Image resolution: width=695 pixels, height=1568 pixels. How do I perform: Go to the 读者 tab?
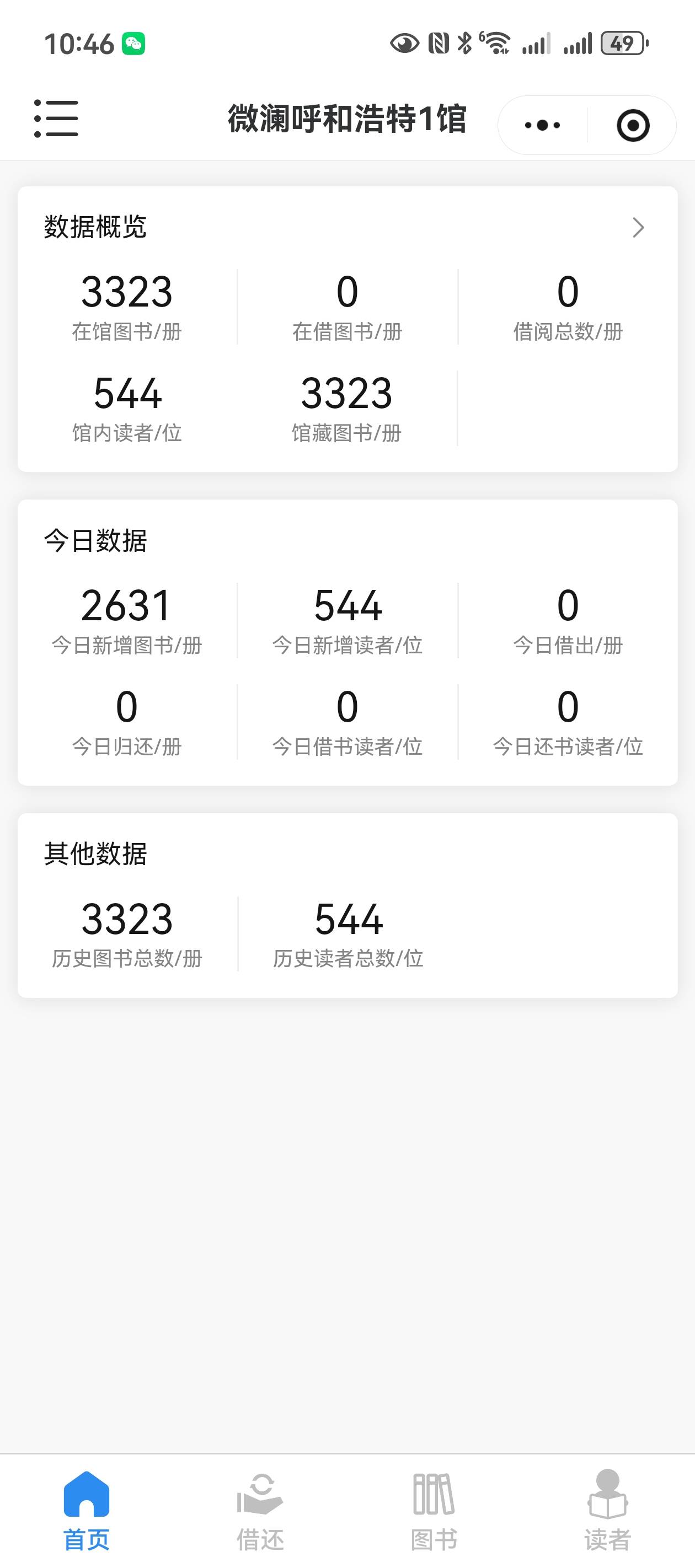(607, 1511)
